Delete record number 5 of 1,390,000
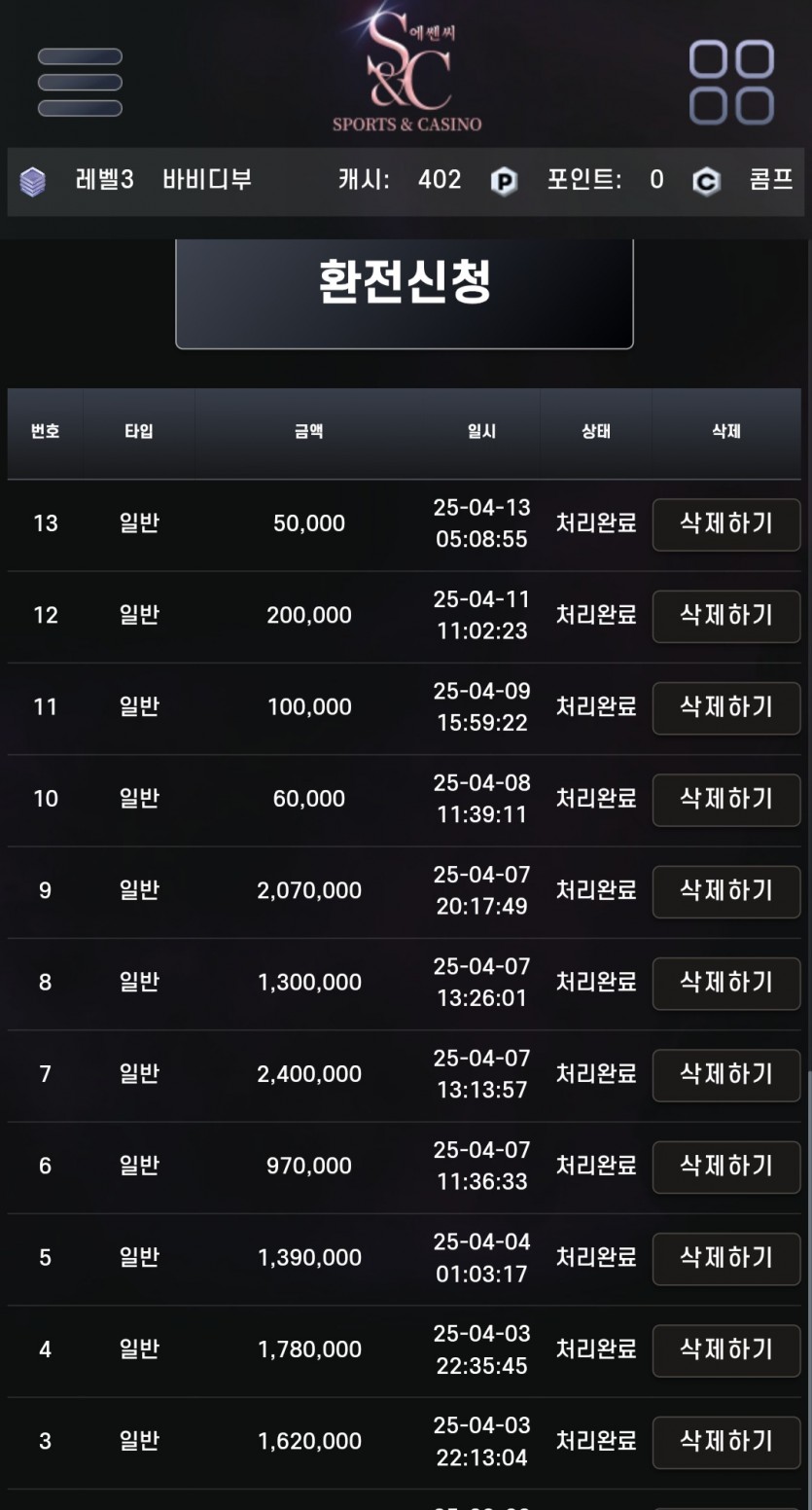Screen dimensions: 812x1510 (x=726, y=1258)
